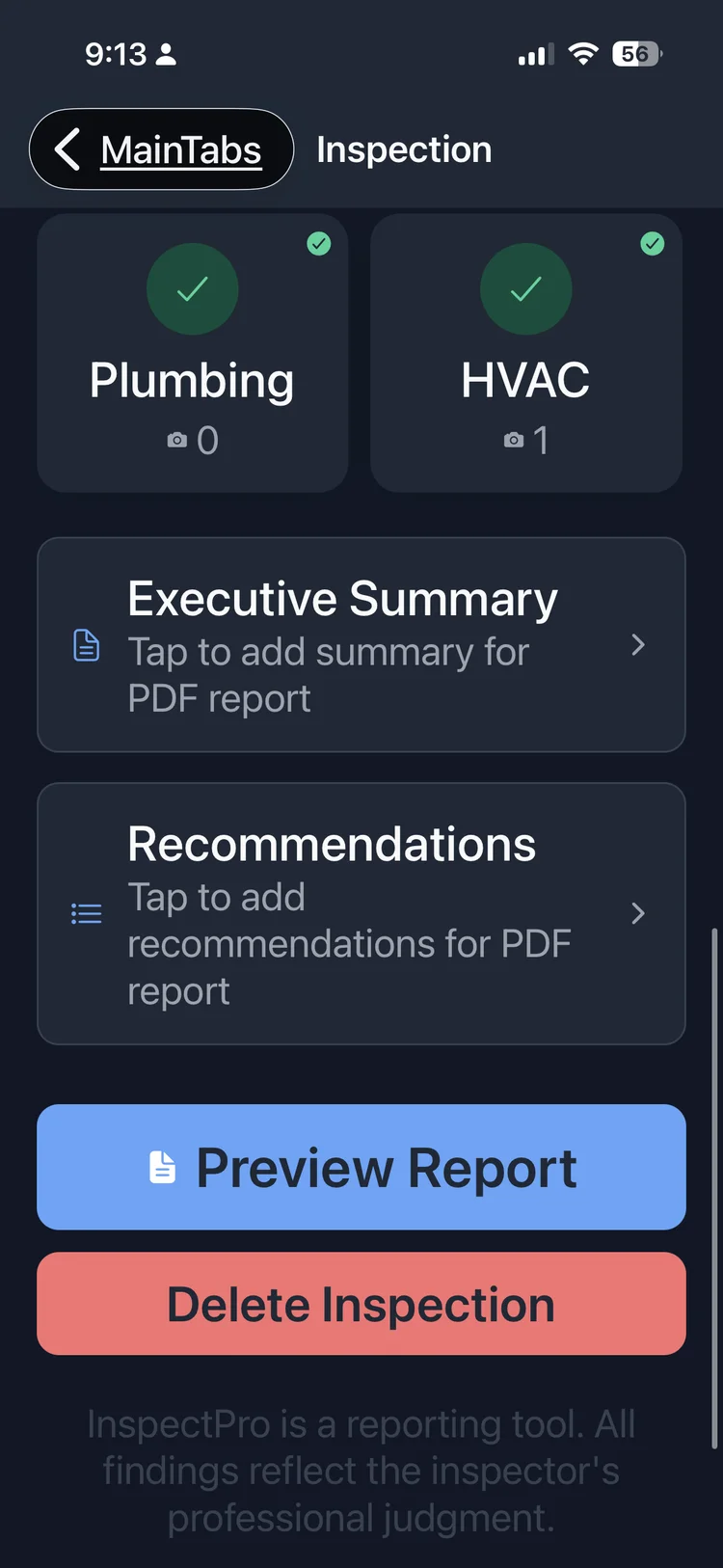Screen dimensions: 723x1568
Task: Tap the camera icon on the Plumbing card
Action: pyautogui.click(x=177, y=440)
